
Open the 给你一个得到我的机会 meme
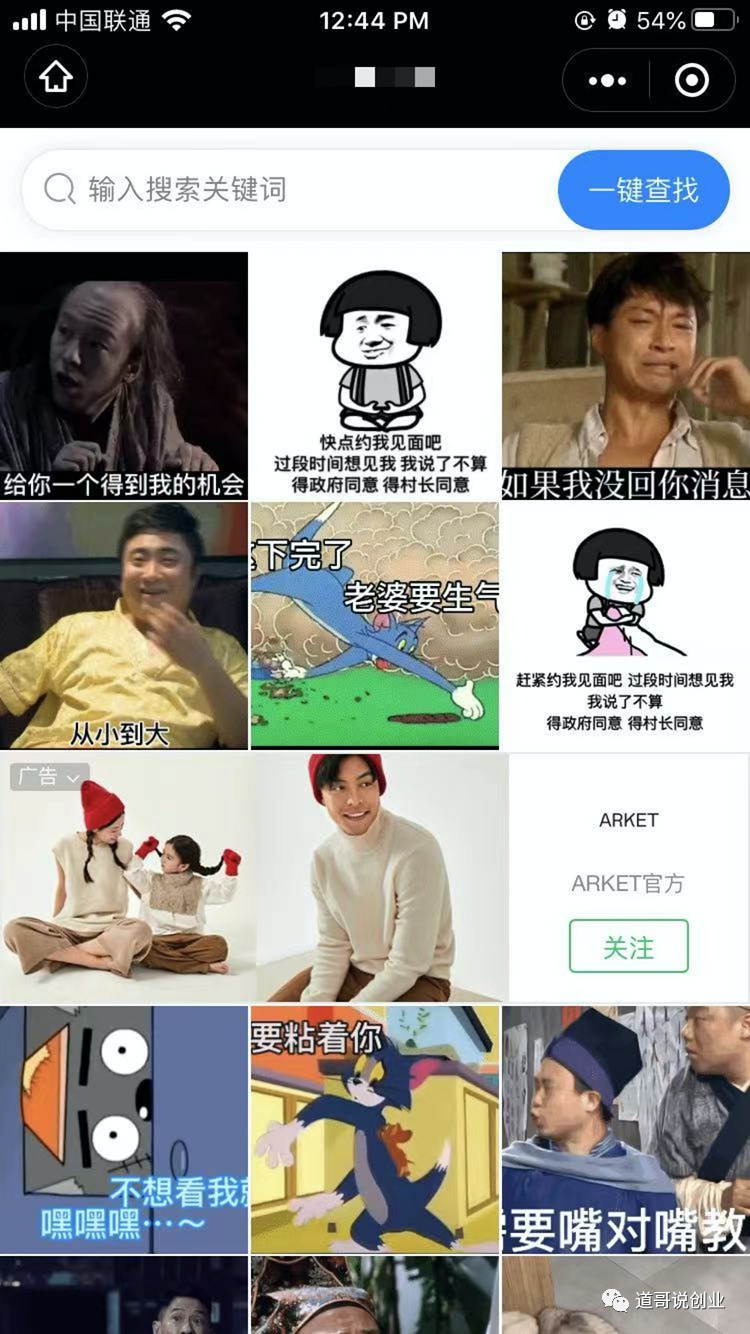124,375
